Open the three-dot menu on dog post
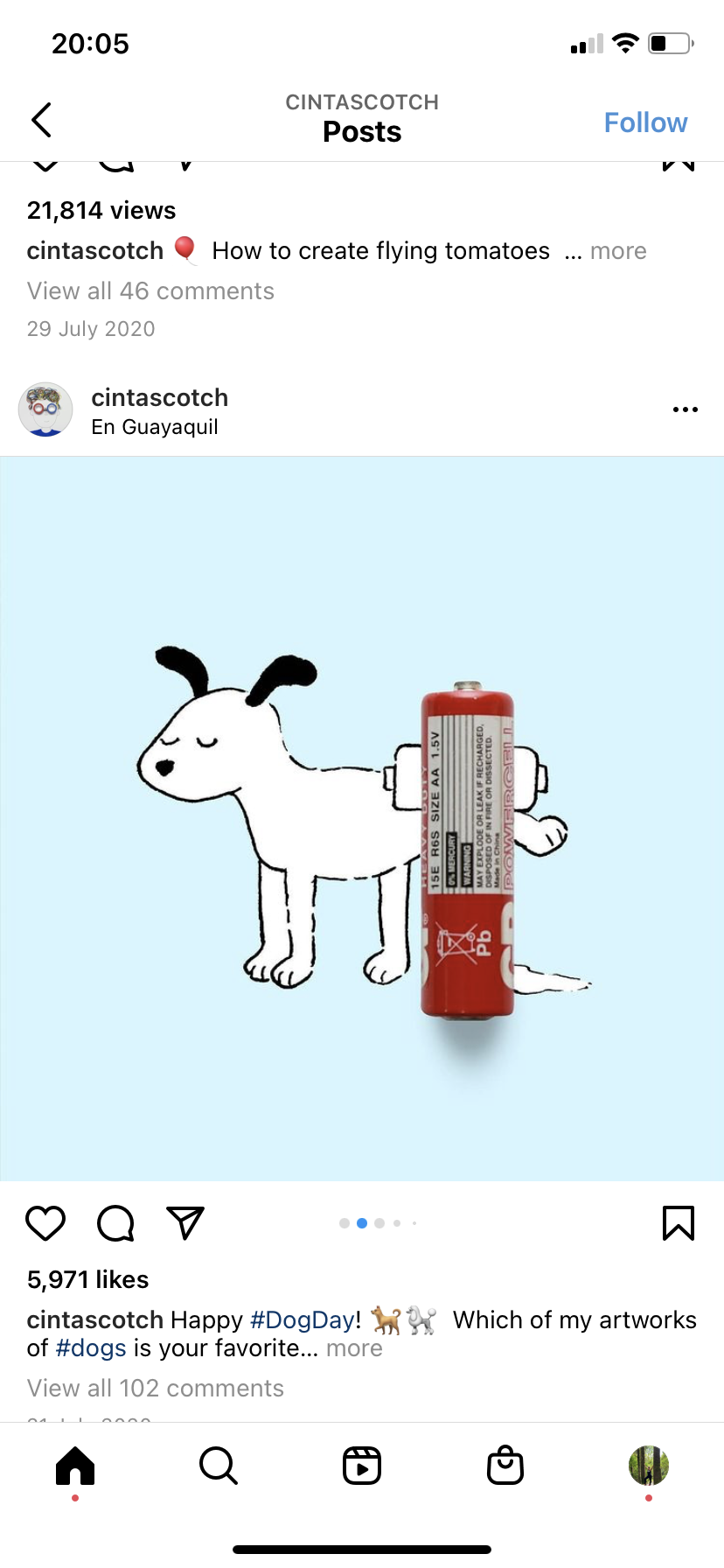This screenshot has width=724, height=1568. (685, 409)
